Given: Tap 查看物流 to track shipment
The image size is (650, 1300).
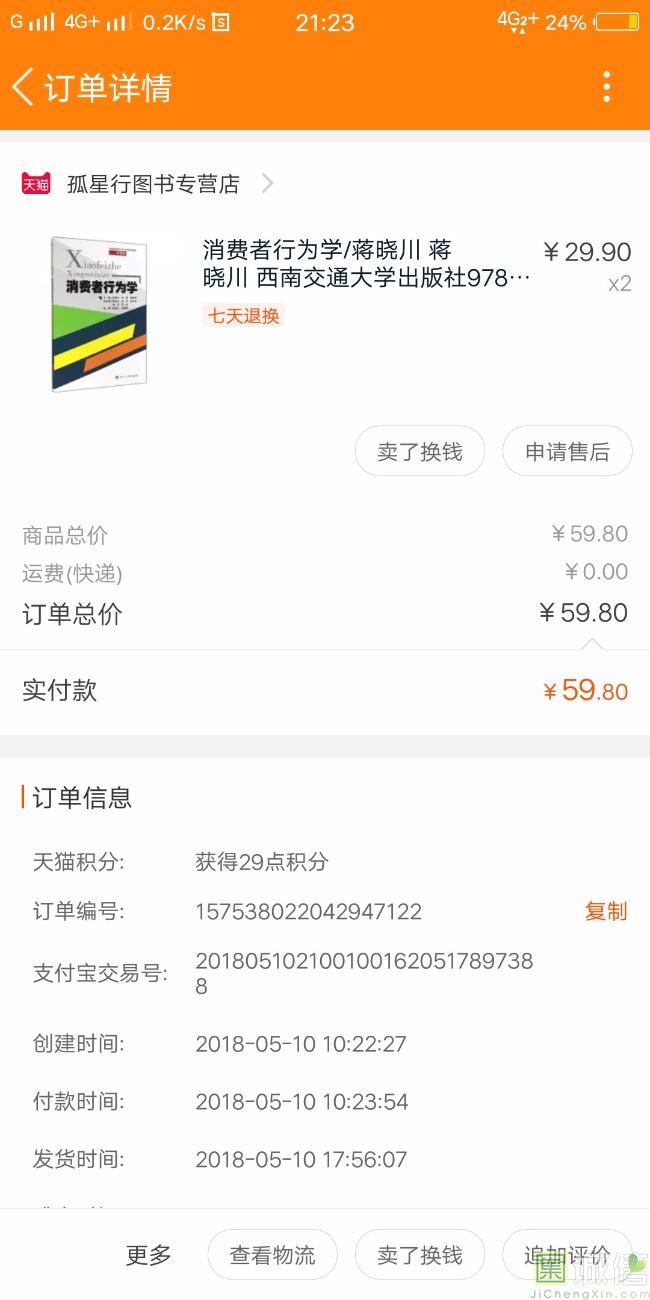Looking at the screenshot, I should tap(272, 1255).
